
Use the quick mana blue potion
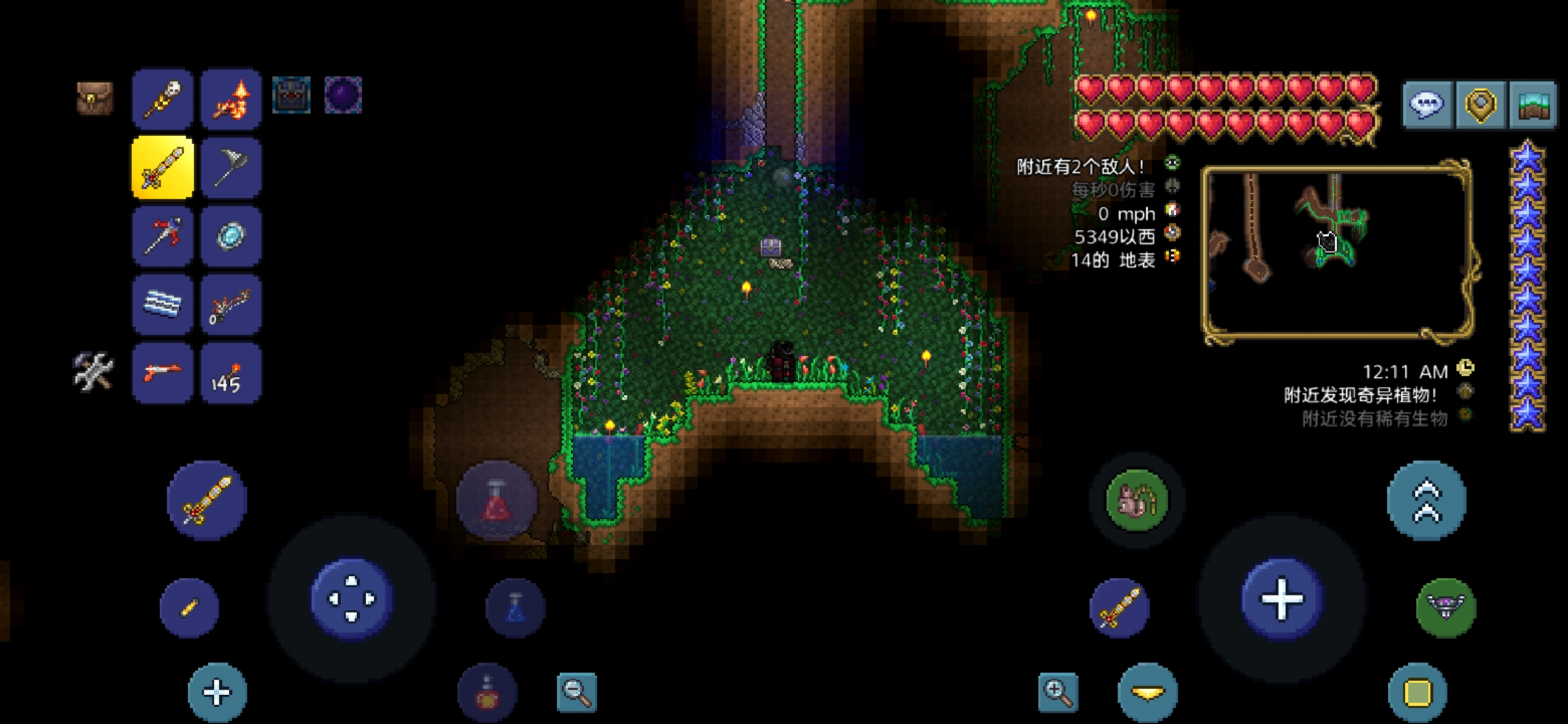pyautogui.click(x=515, y=607)
